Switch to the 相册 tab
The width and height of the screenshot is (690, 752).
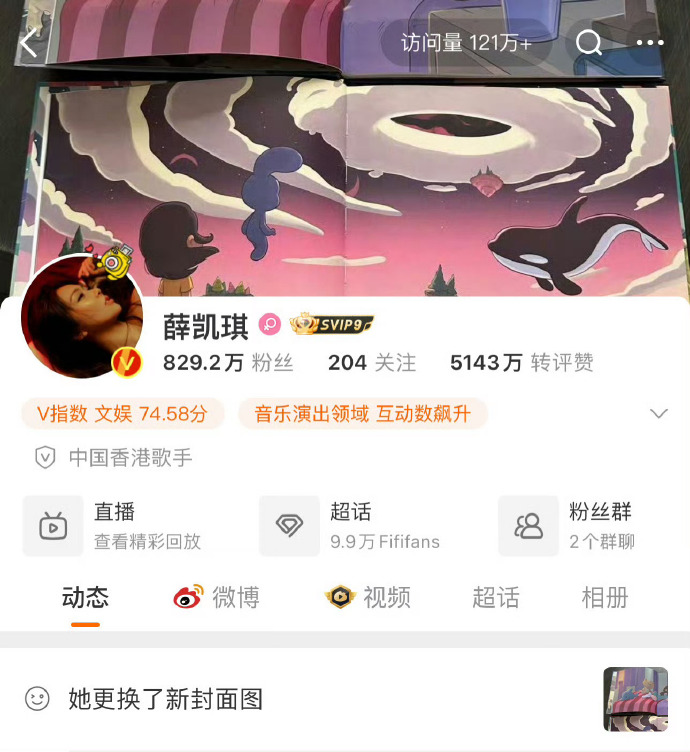[605, 598]
